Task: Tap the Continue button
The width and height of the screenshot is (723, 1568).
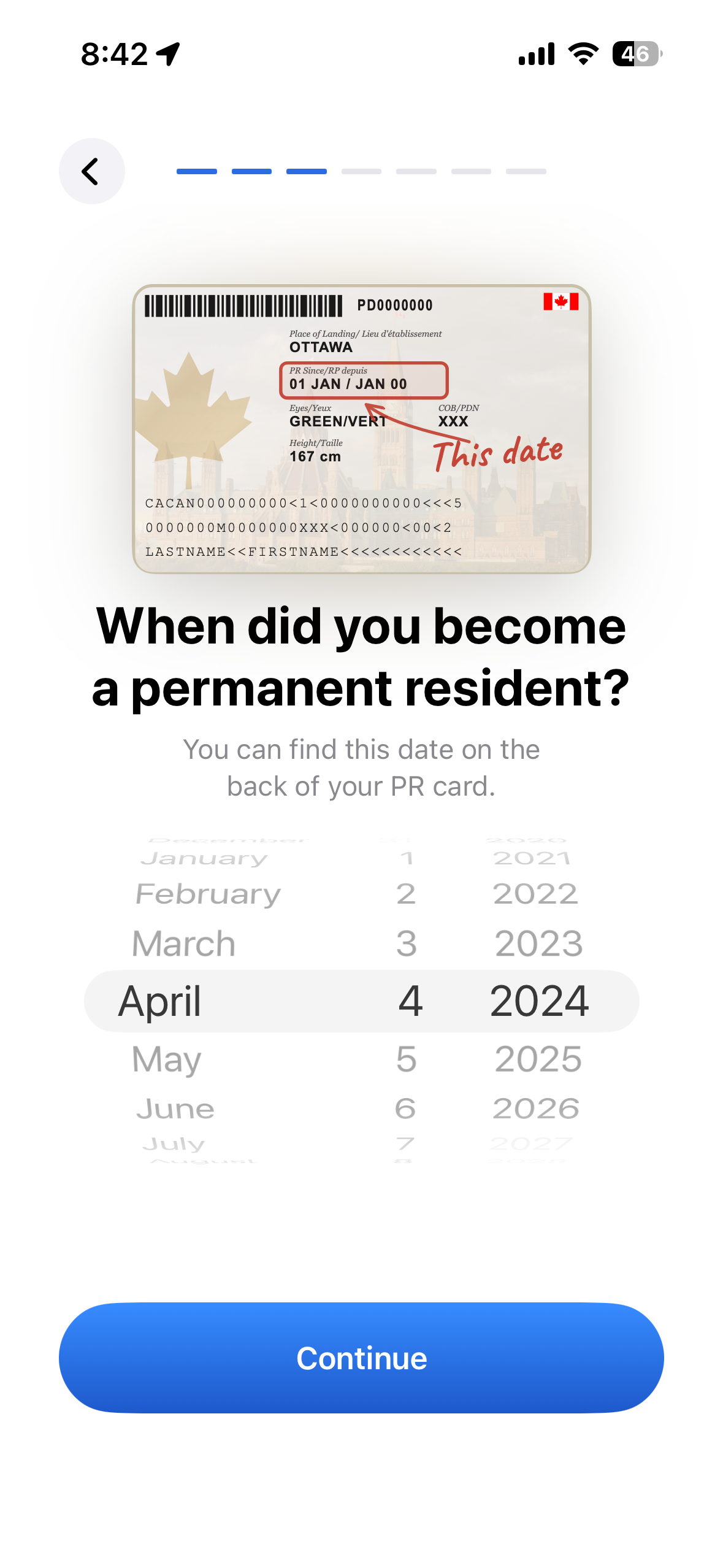Action: 361,1358
